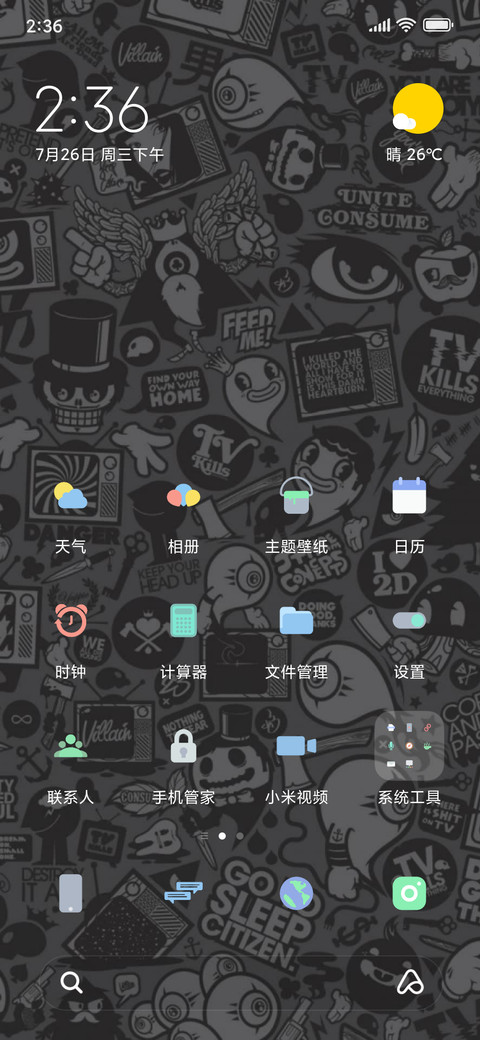Open the messages app in the dock

pyautogui.click(x=184, y=893)
